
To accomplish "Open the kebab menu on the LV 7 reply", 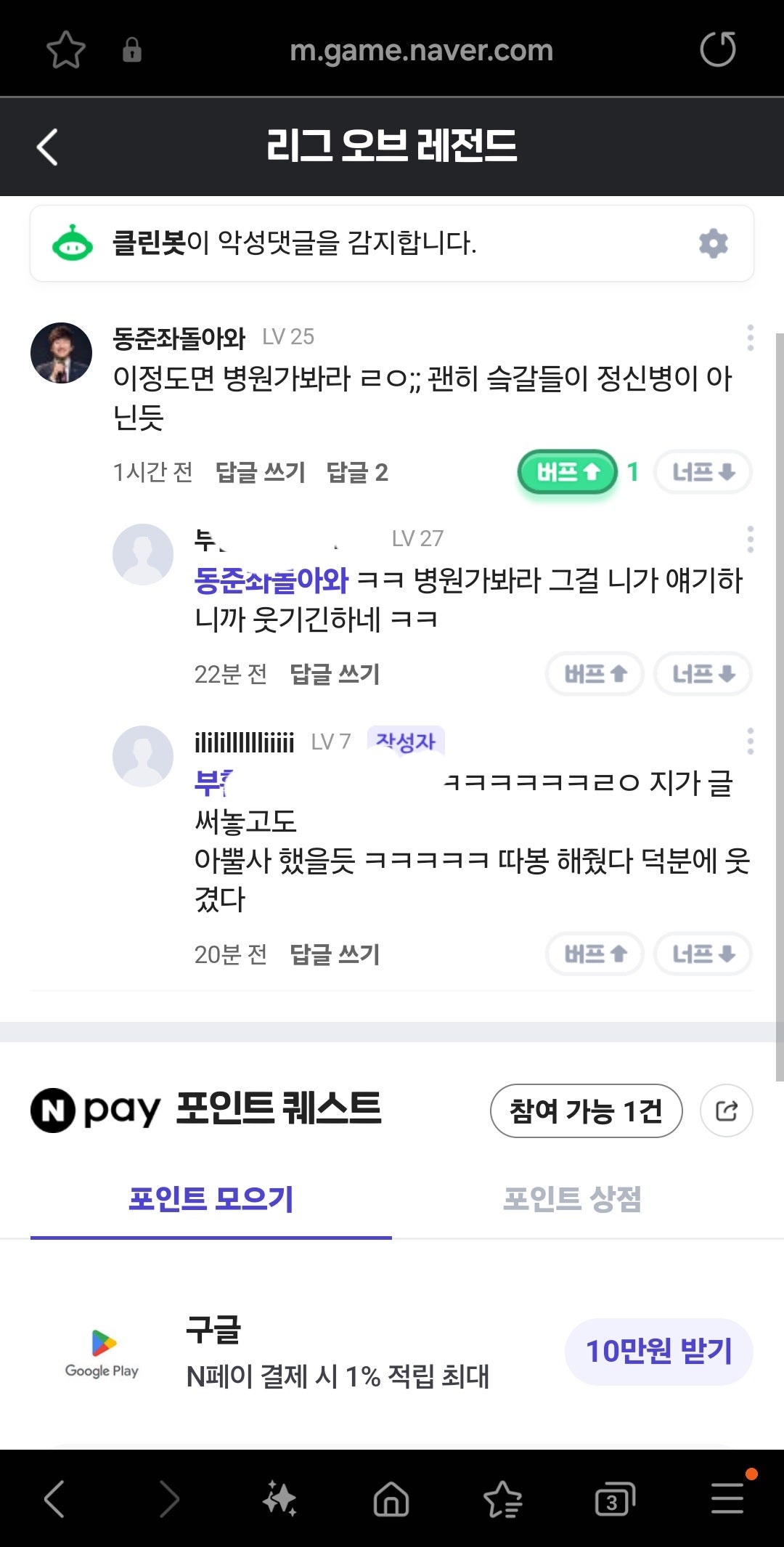I will (750, 741).
